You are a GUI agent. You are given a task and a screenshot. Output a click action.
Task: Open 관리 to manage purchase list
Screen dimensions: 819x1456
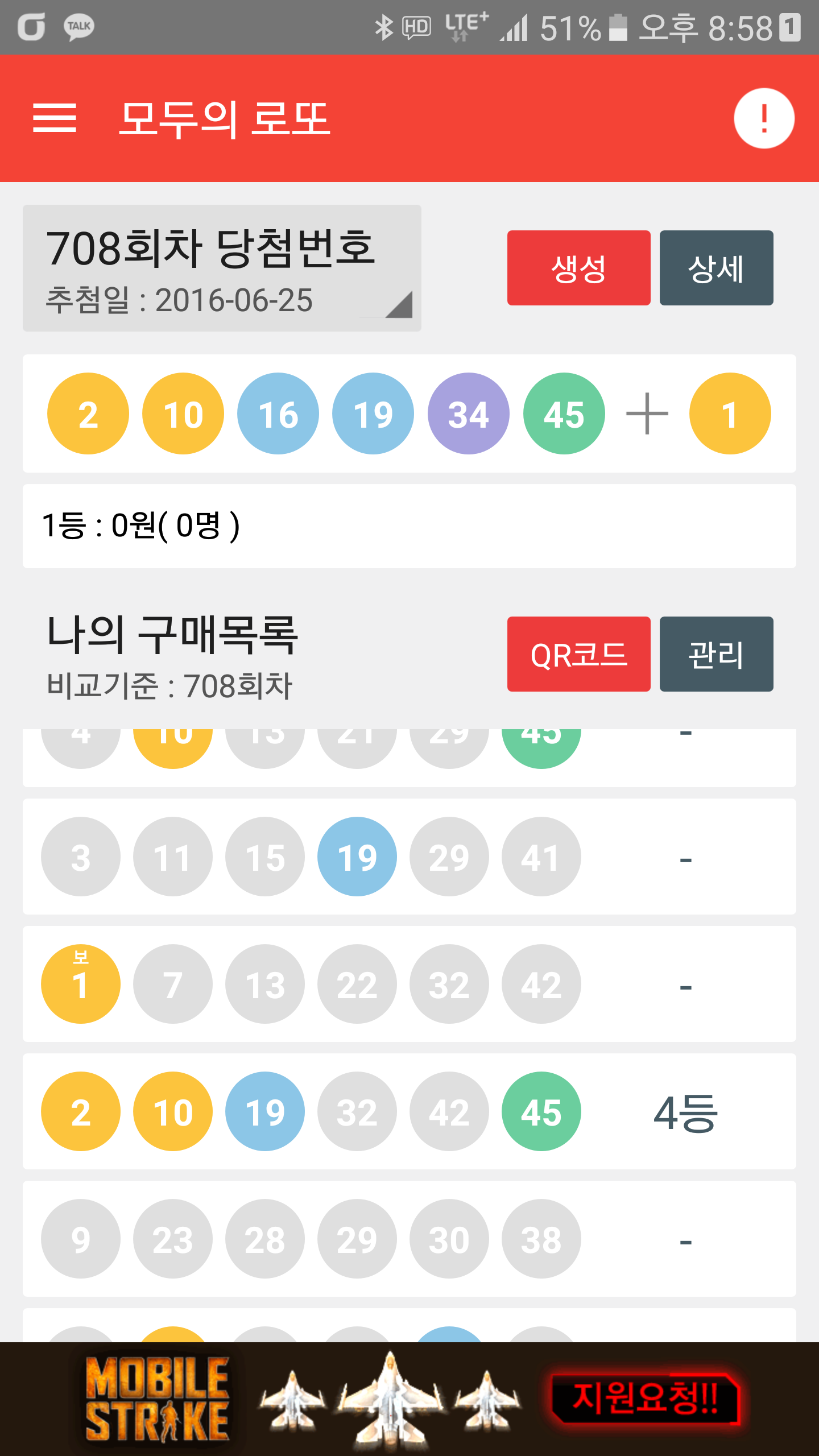pos(716,654)
